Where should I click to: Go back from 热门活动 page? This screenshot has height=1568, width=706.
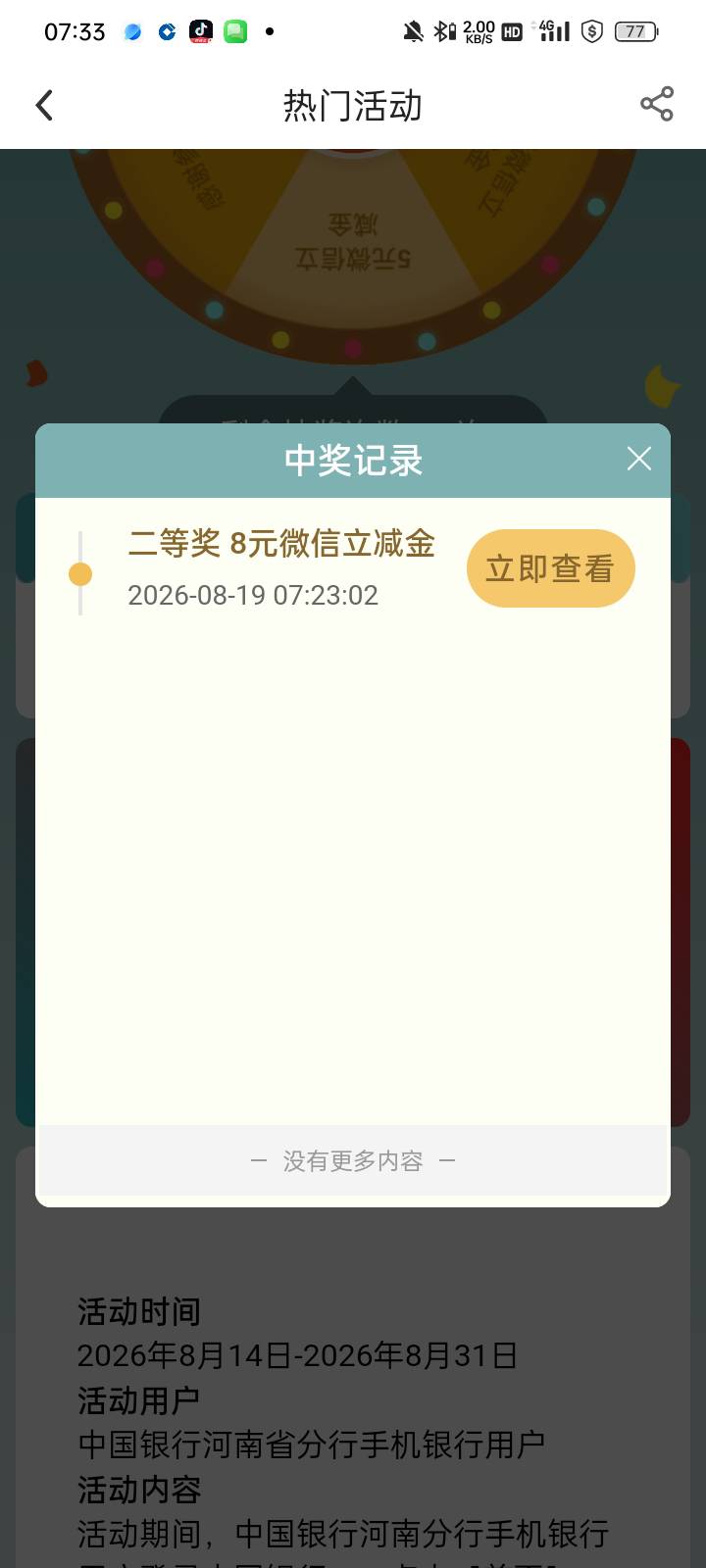(x=44, y=105)
